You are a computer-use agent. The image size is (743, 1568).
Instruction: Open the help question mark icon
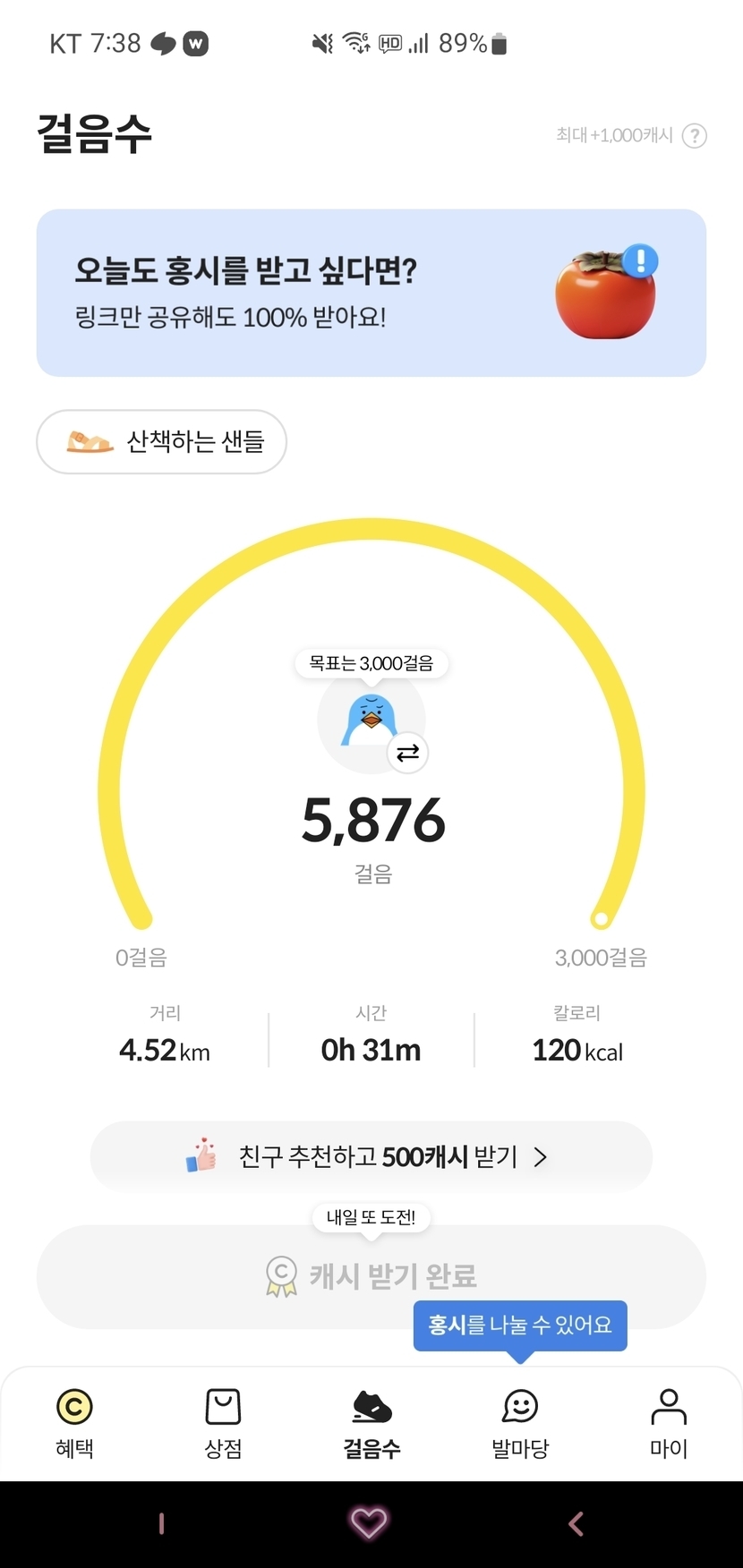pos(694,135)
